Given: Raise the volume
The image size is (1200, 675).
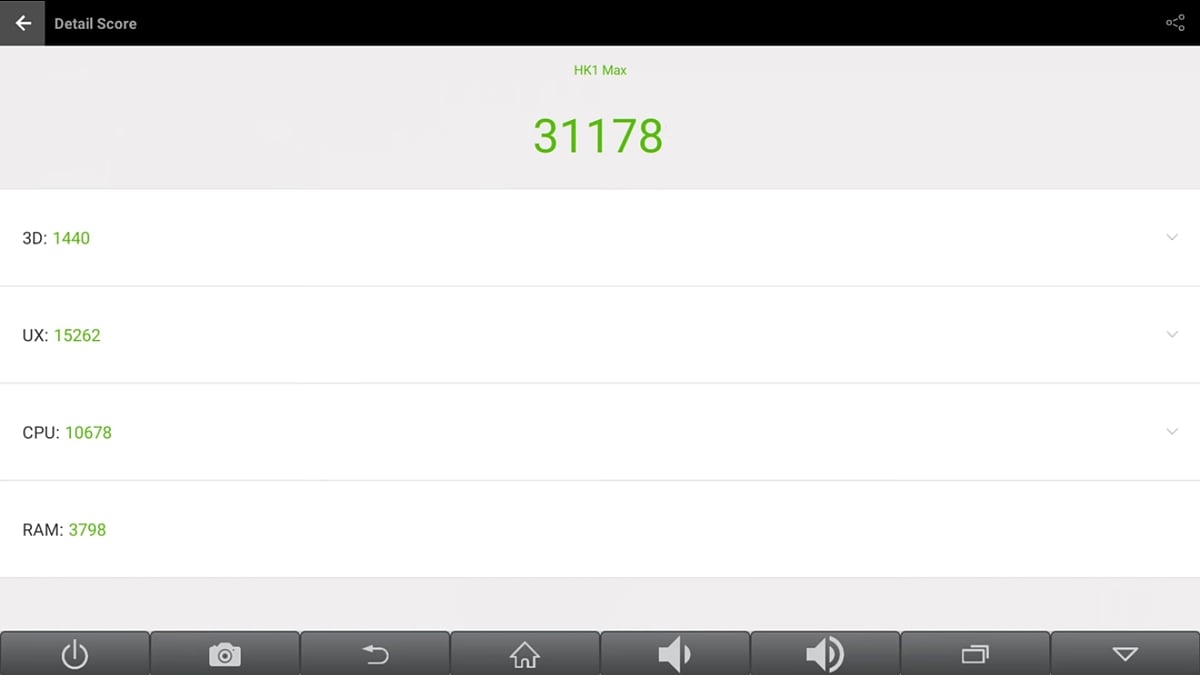Looking at the screenshot, I should click(825, 654).
